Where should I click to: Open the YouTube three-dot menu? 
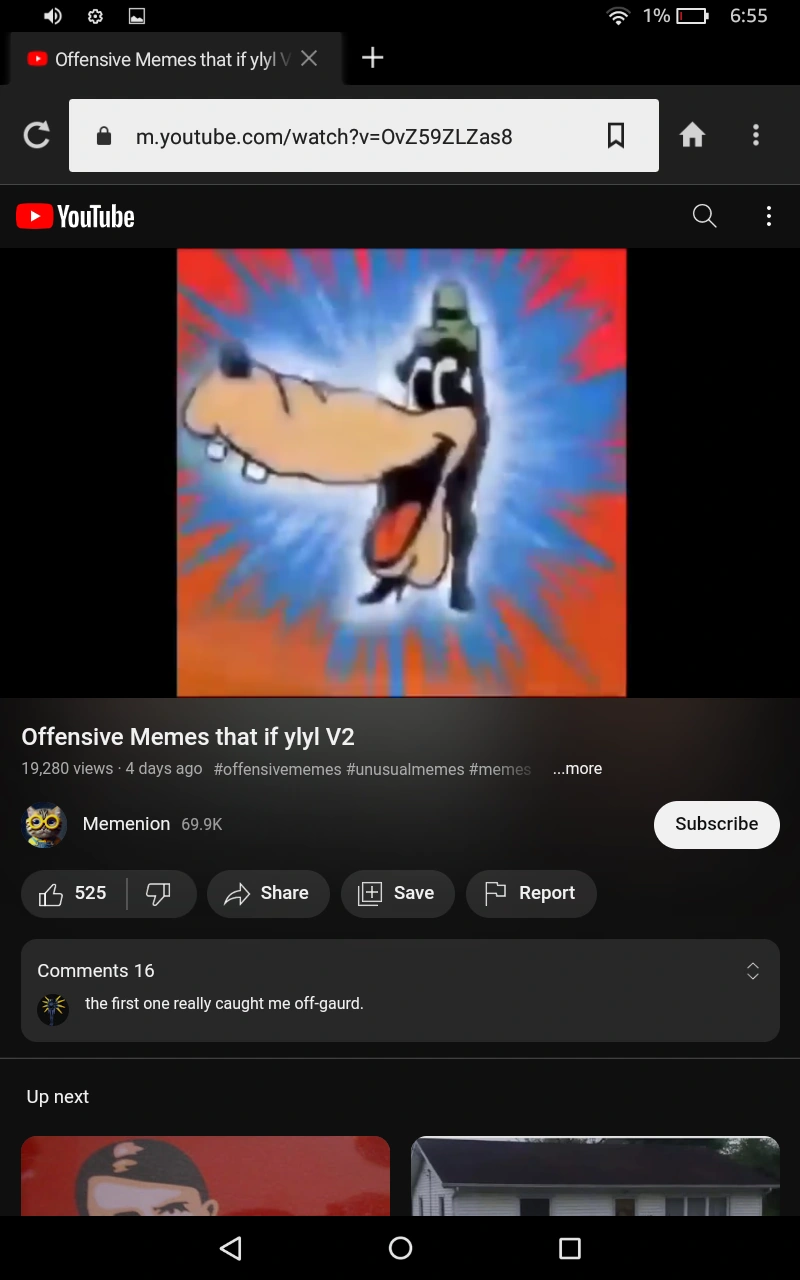[768, 216]
